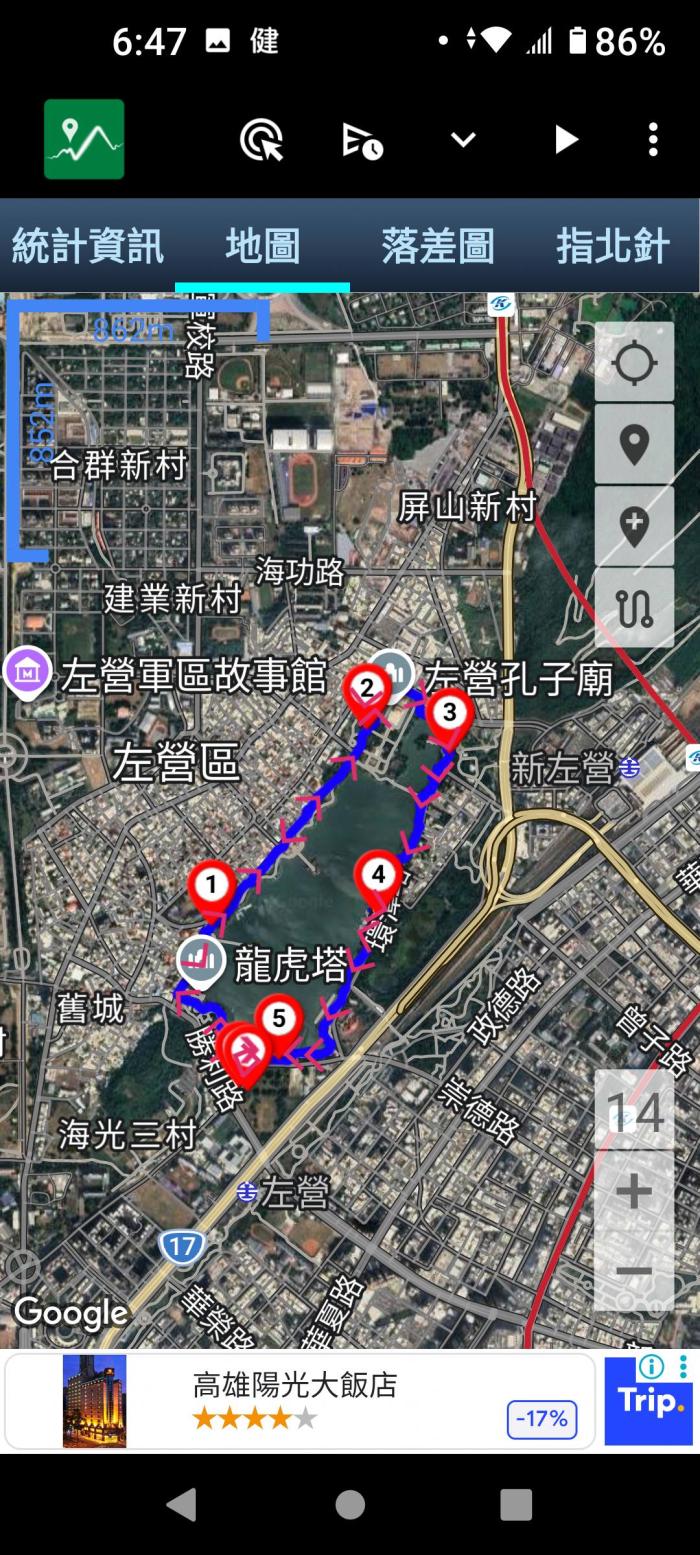Center the map on my location
Viewport: 700px width, 1555px height.
point(634,362)
